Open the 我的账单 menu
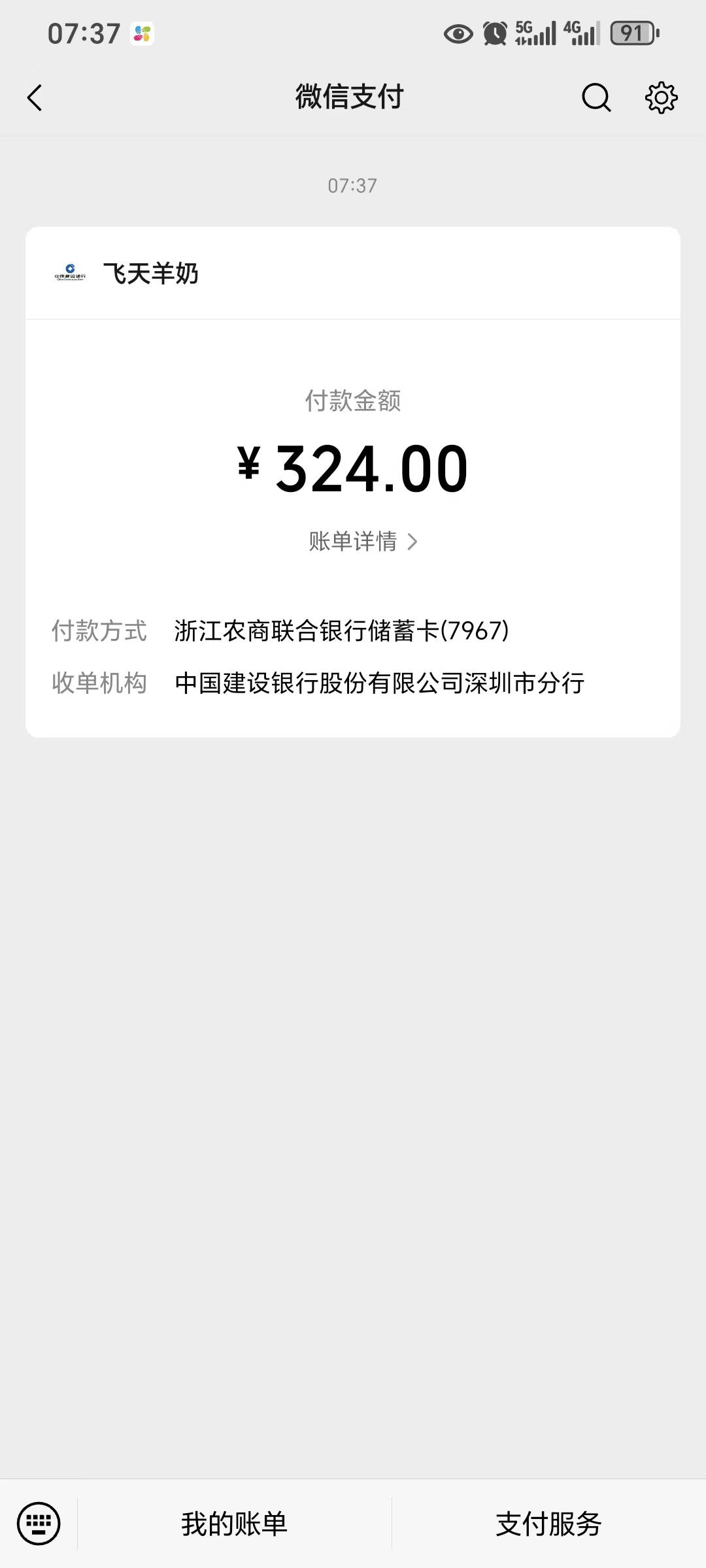Image resolution: width=706 pixels, height=1568 pixels. (x=234, y=1524)
